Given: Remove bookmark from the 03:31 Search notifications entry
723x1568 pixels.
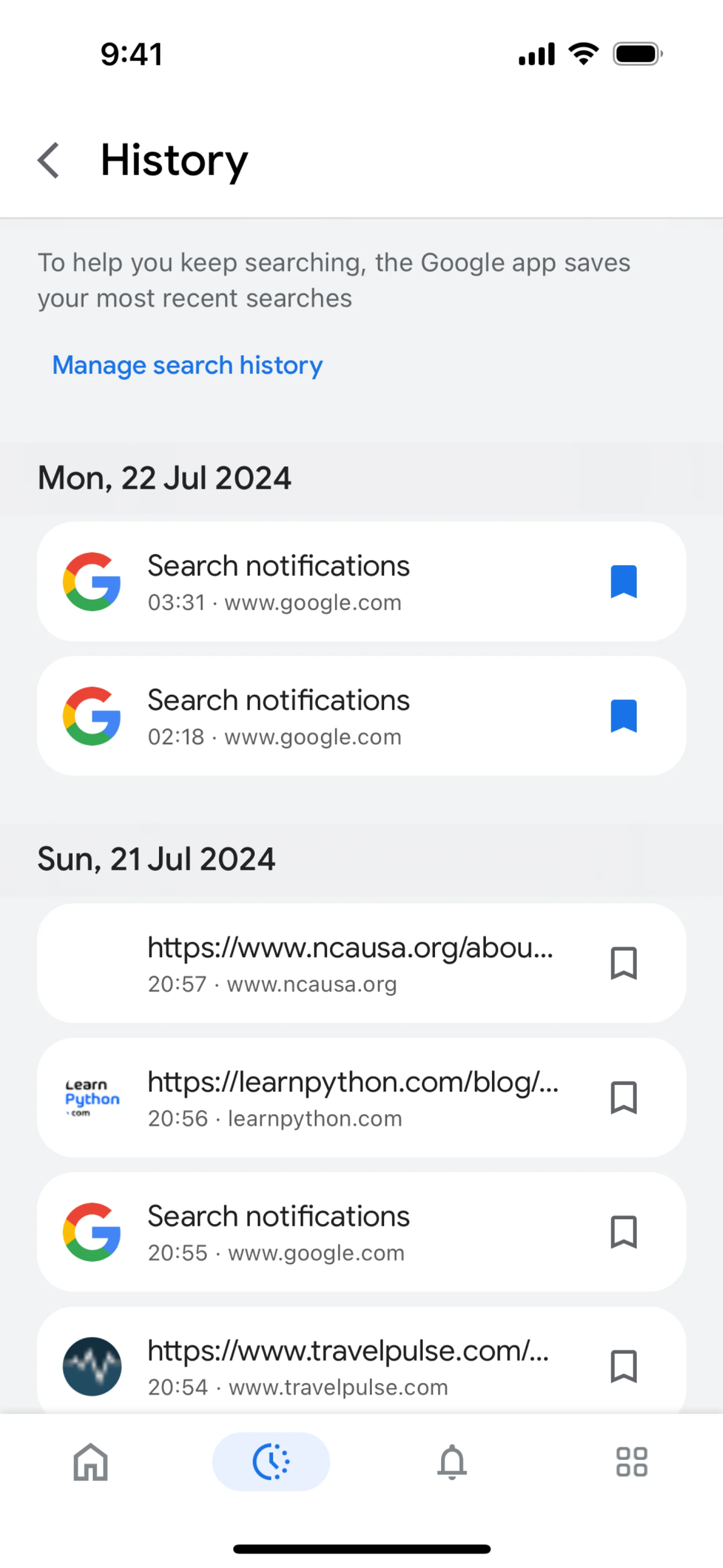Looking at the screenshot, I should click(x=623, y=581).
